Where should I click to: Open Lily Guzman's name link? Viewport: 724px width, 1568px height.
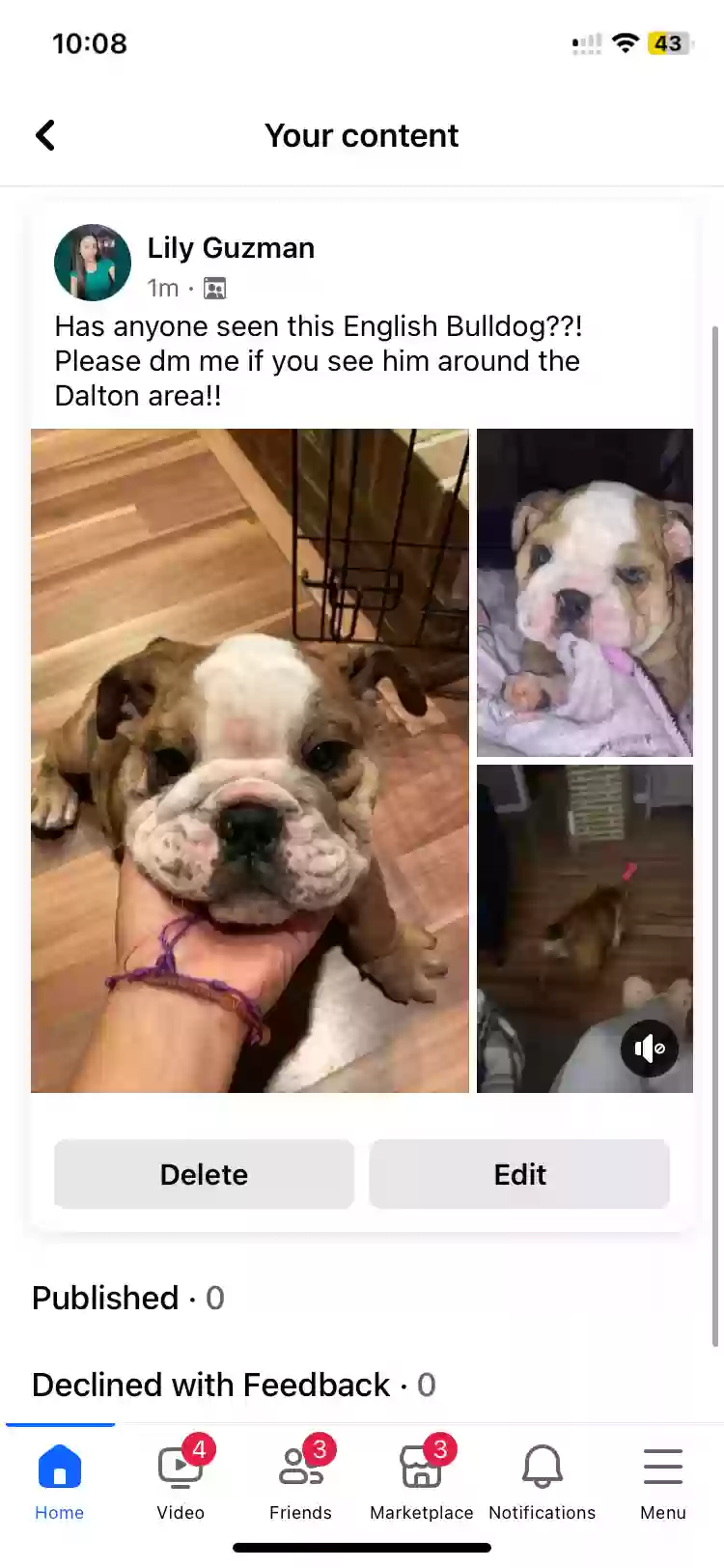[231, 248]
